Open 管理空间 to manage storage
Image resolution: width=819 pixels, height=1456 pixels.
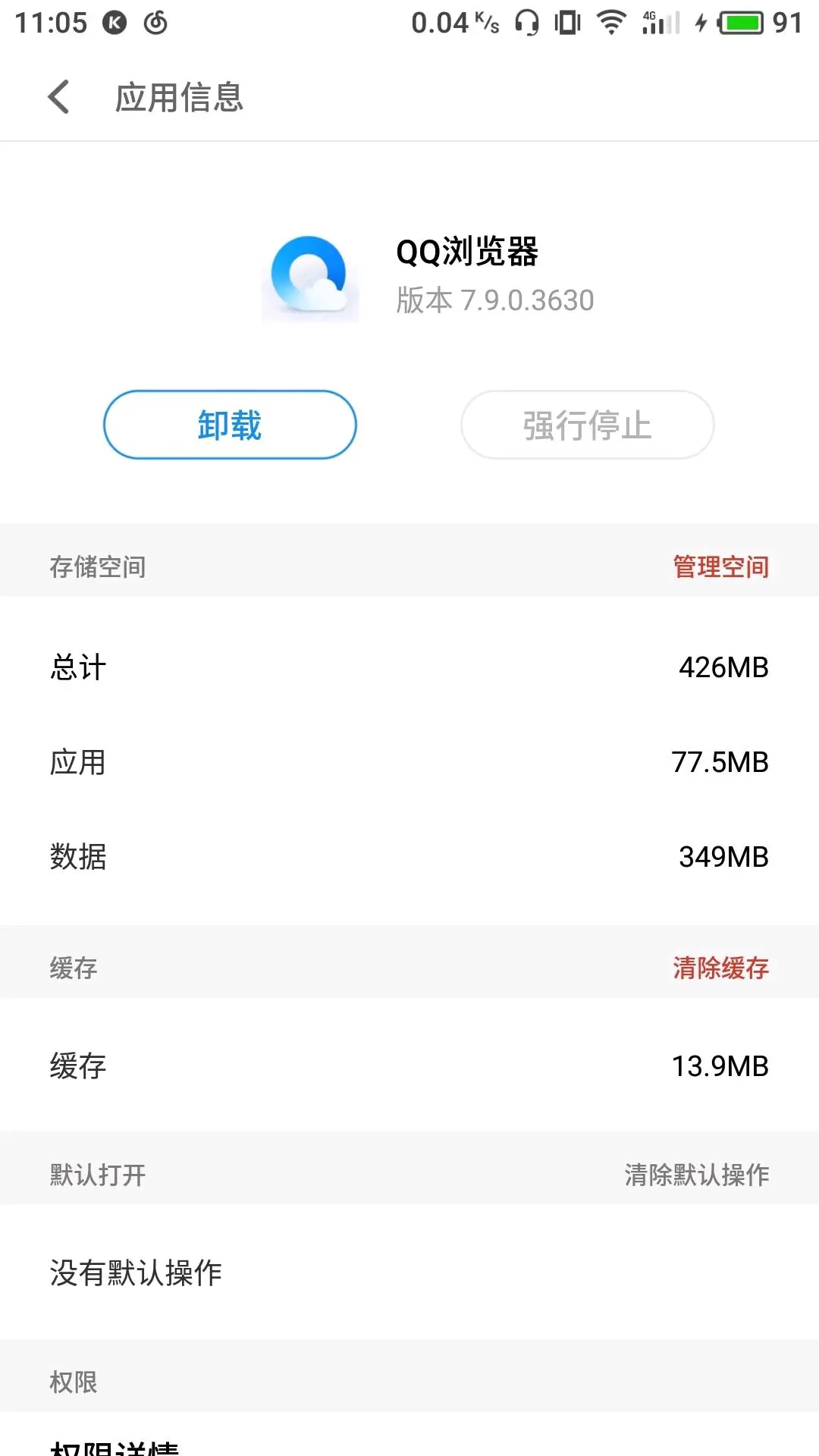720,566
